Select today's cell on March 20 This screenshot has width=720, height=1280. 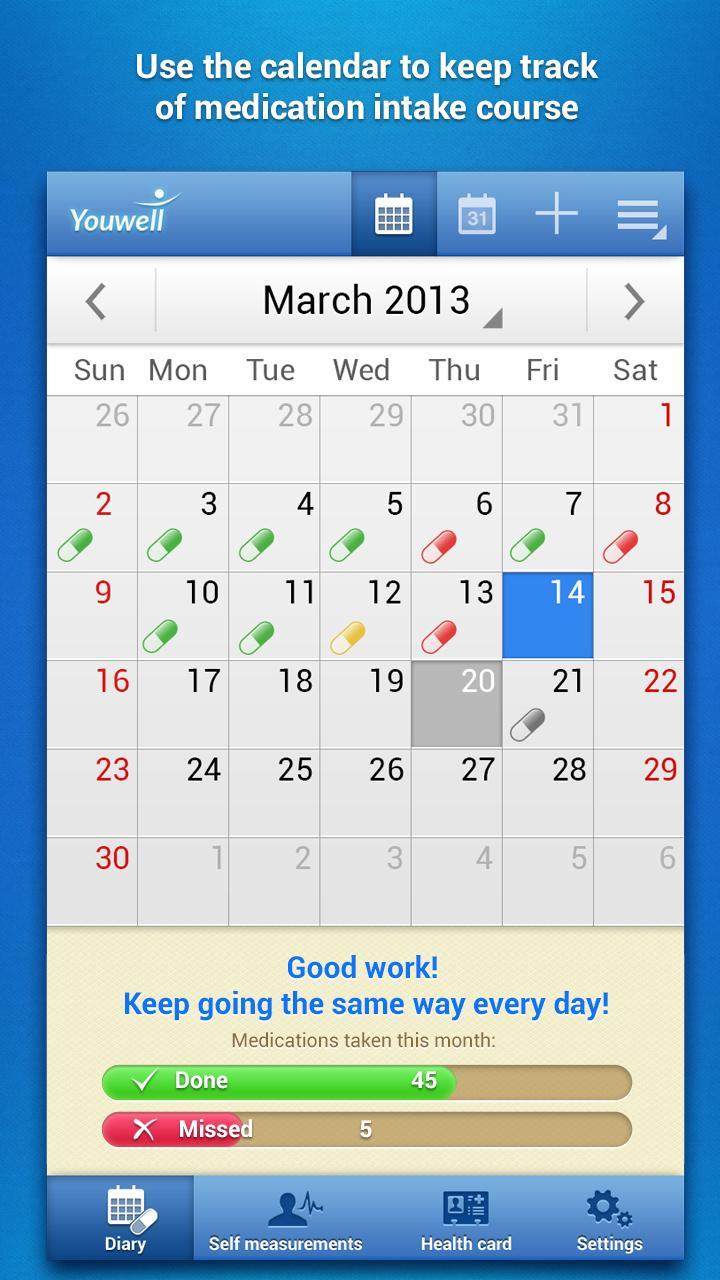pos(456,703)
